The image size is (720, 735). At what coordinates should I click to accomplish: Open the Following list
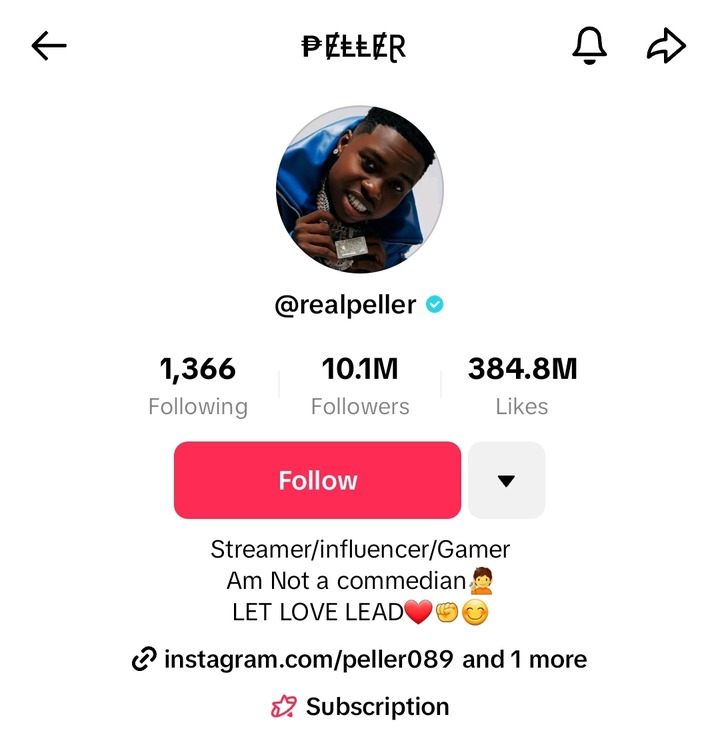point(198,386)
